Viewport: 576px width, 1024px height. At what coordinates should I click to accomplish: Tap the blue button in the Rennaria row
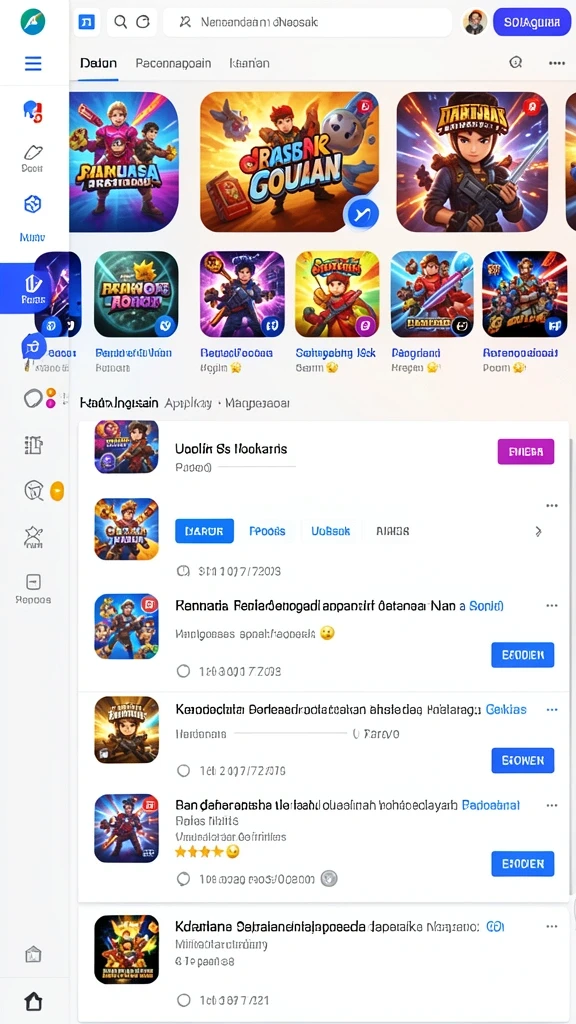click(x=522, y=654)
